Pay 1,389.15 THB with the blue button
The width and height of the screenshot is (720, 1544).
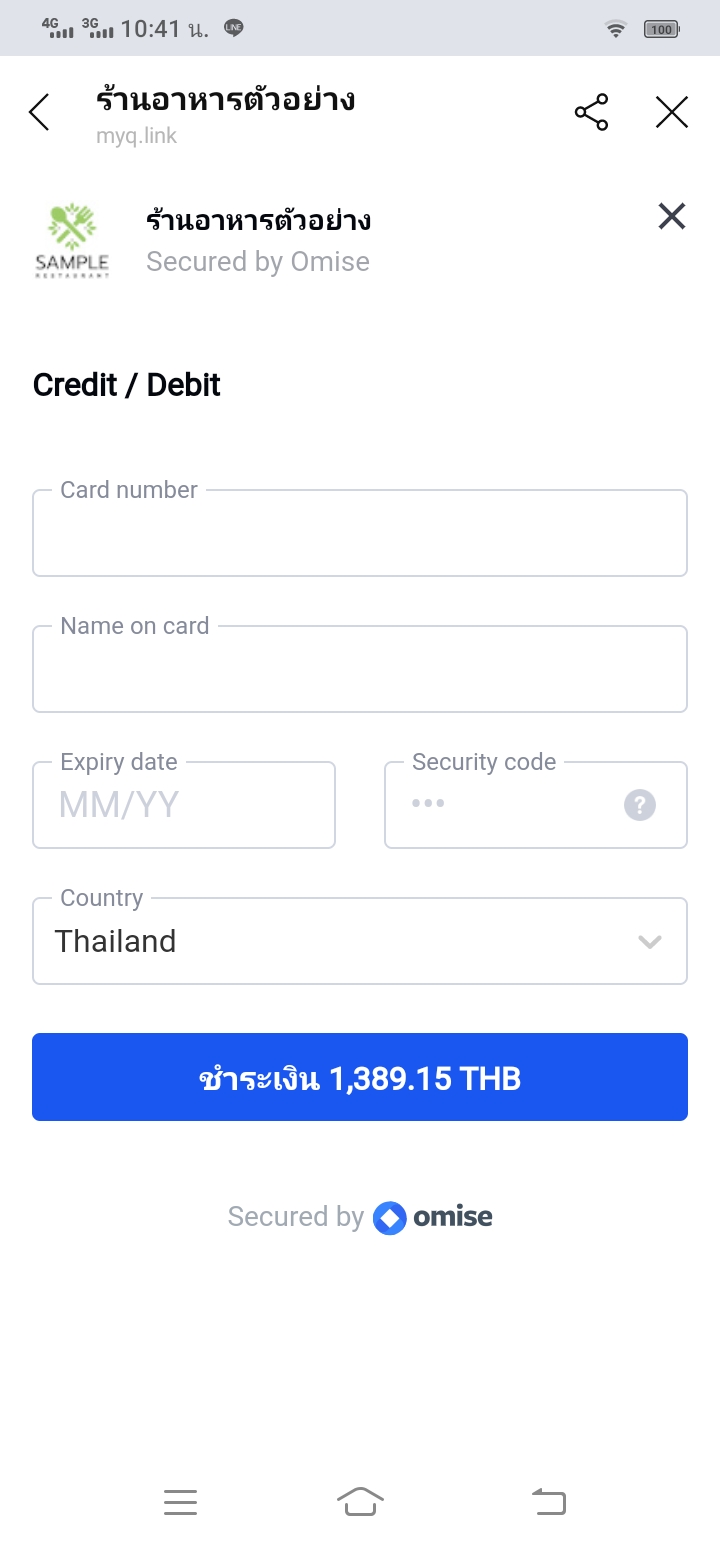[360, 1077]
